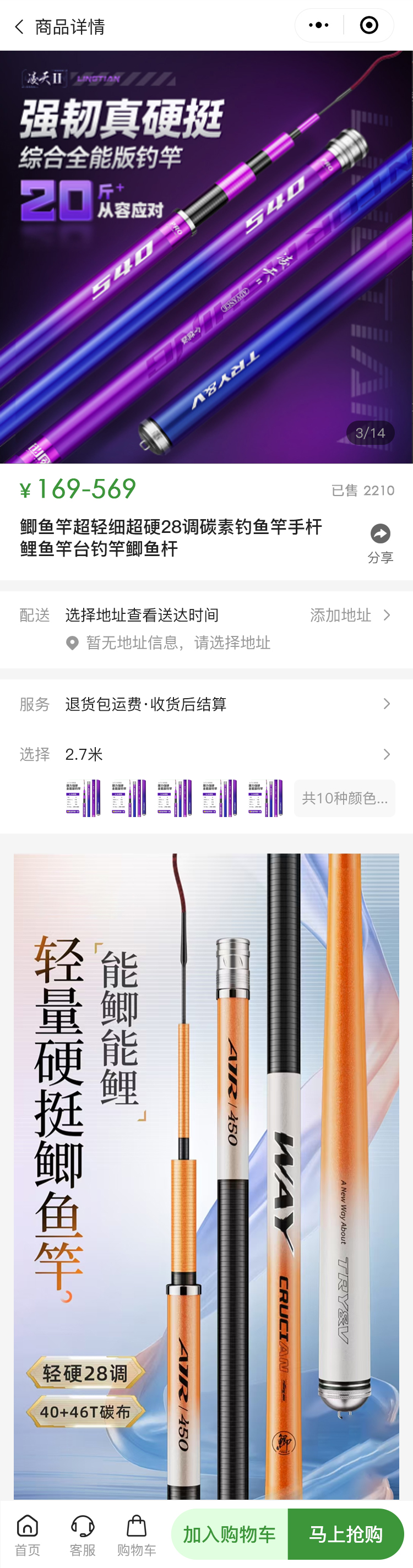Image resolution: width=413 pixels, height=1568 pixels.
Task: Buy now with 马上抢购
Action: point(345,1534)
